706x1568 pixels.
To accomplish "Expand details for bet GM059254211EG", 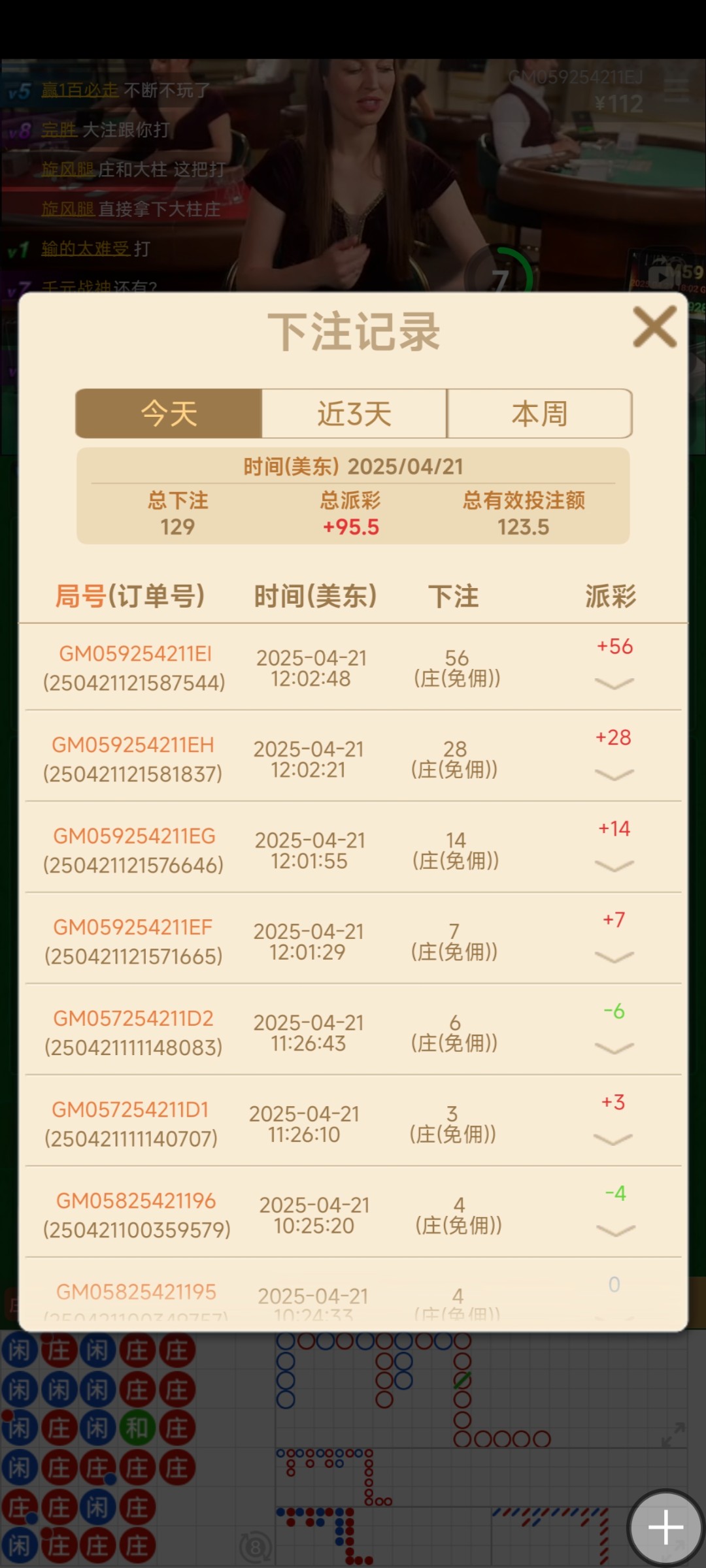I will coord(614,866).
